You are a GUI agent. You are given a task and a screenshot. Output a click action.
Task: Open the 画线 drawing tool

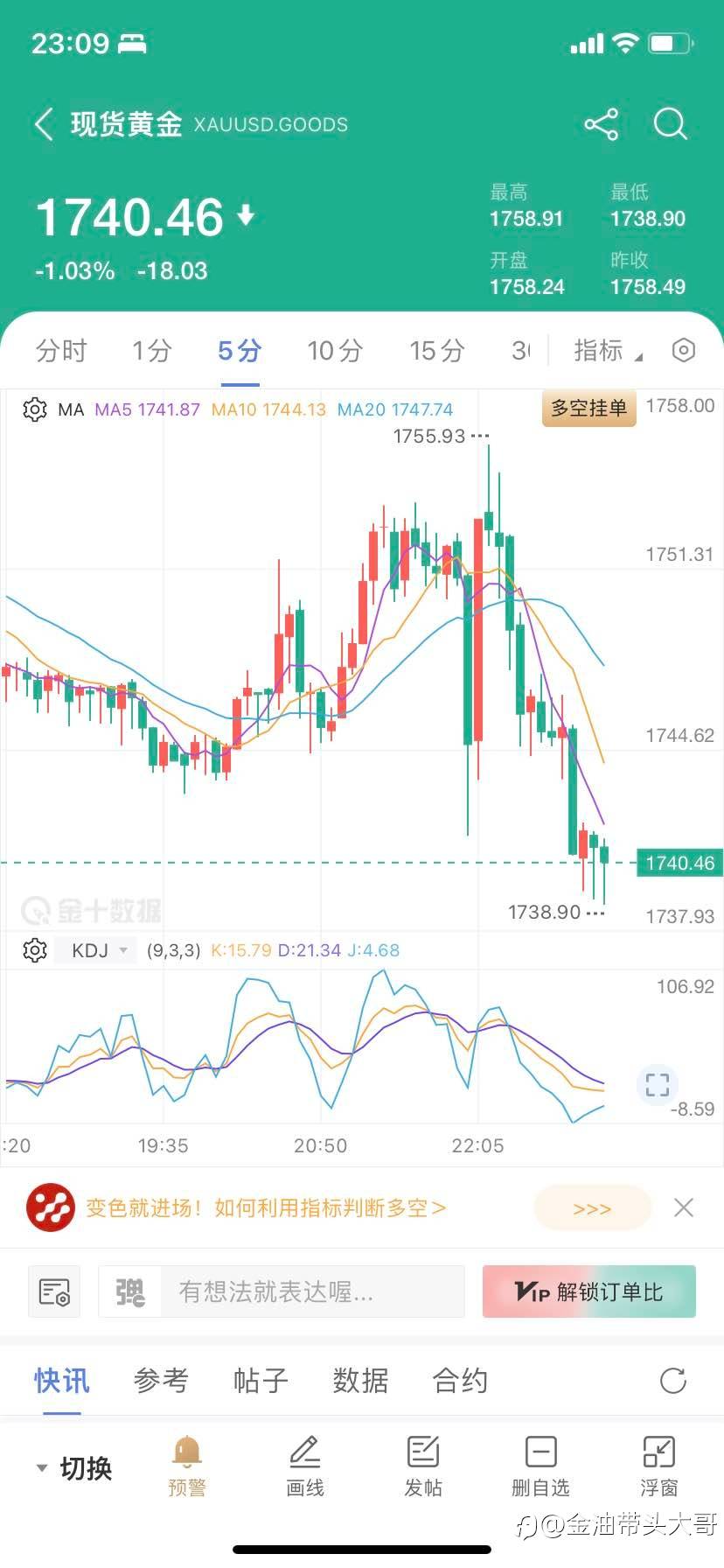tap(305, 1466)
